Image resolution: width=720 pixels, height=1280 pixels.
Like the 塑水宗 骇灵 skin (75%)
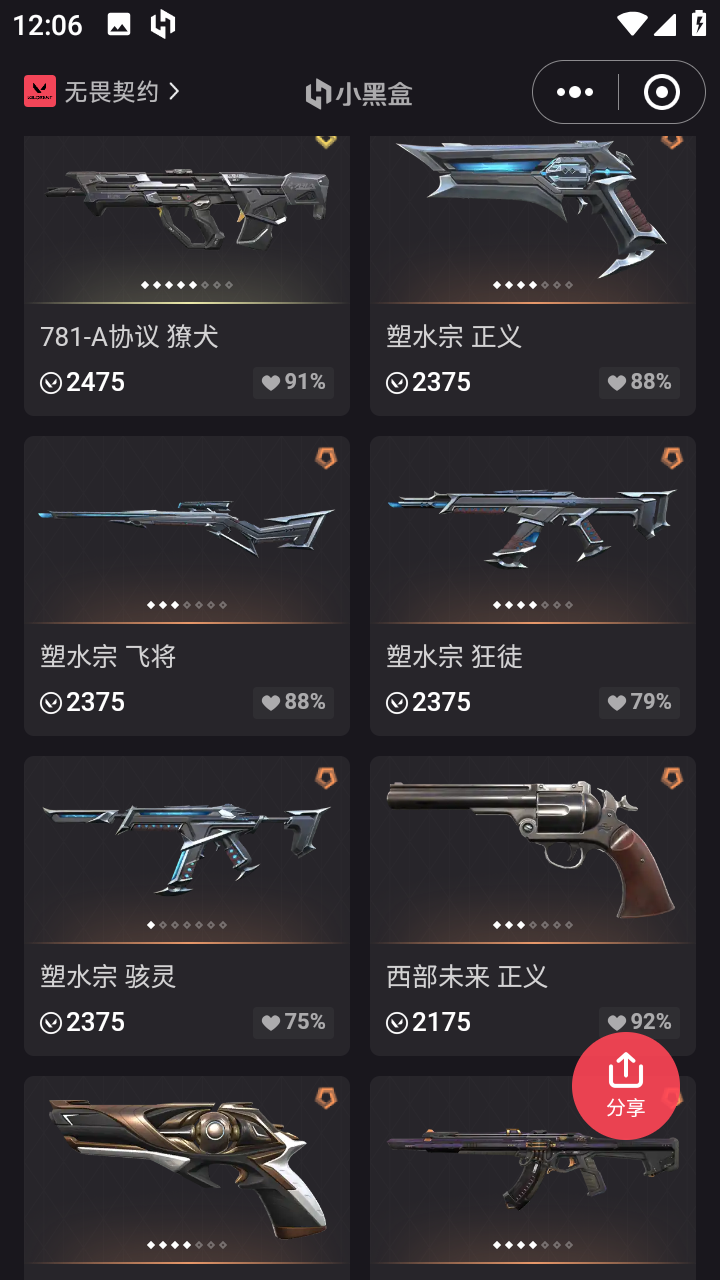click(293, 1022)
